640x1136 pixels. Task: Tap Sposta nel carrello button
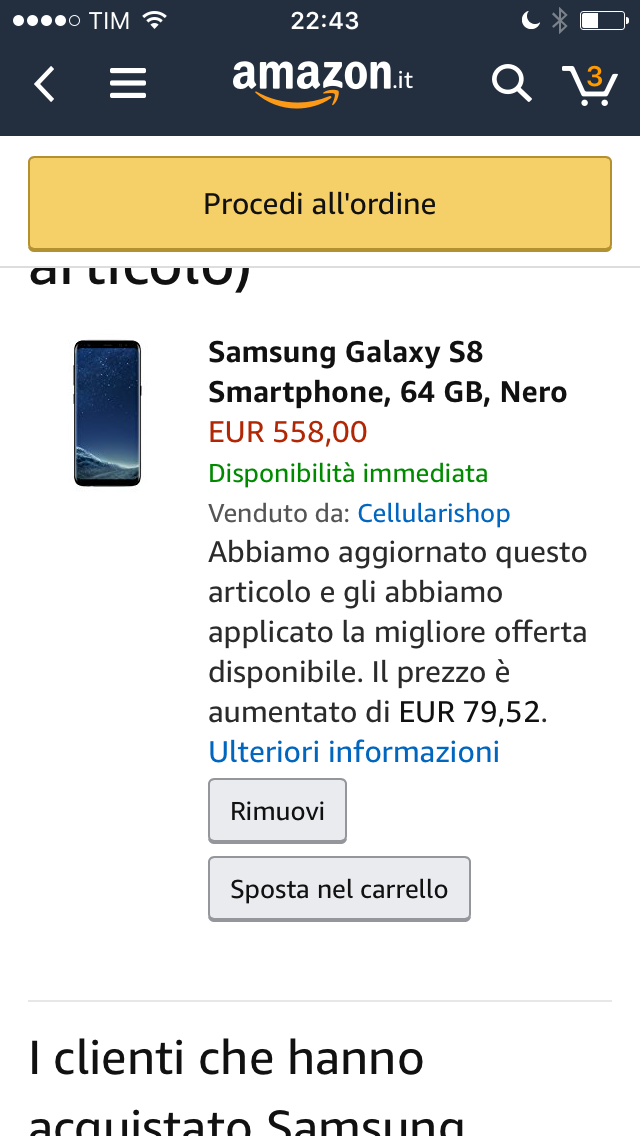[339, 889]
